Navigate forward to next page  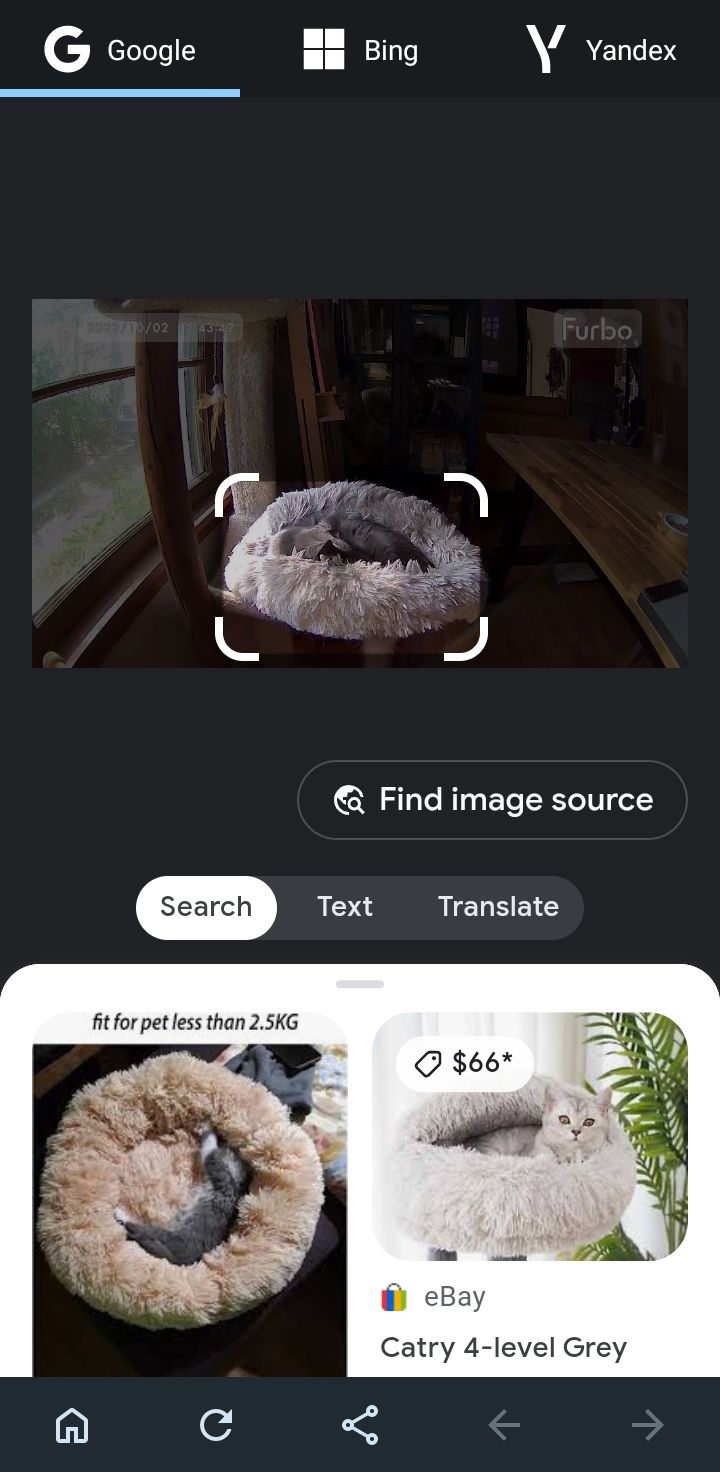[648, 1425]
